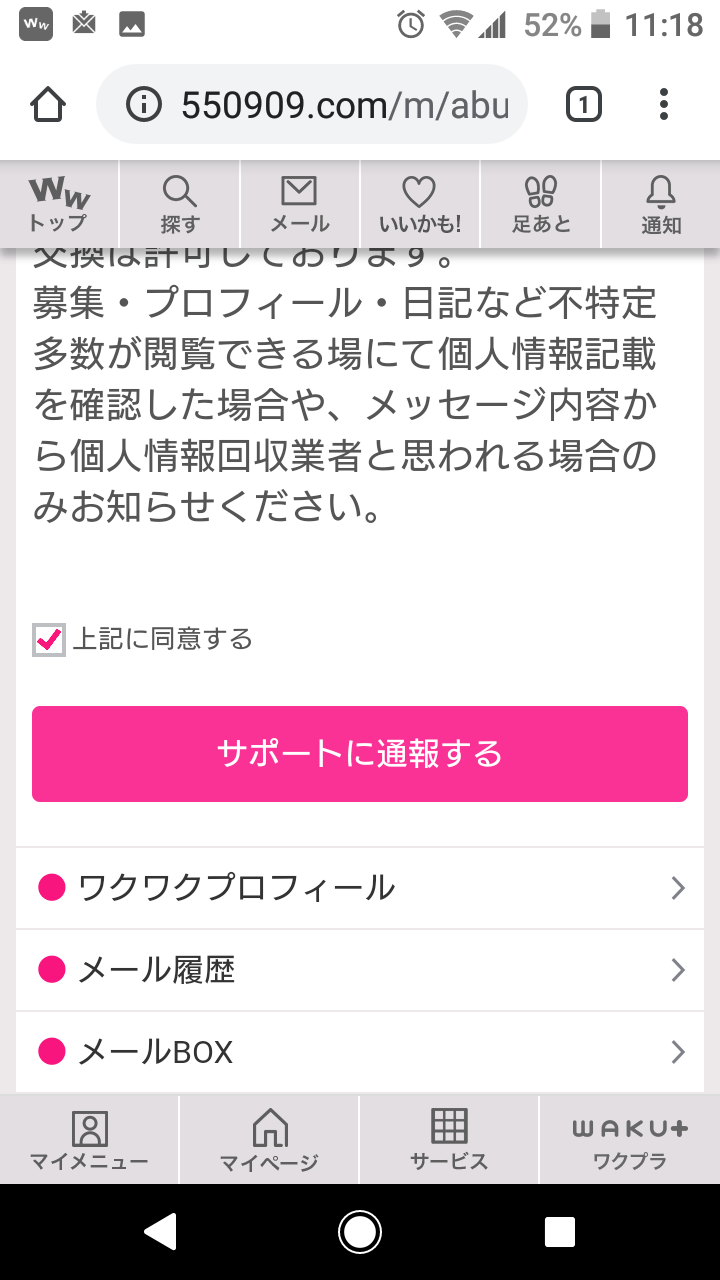Image resolution: width=720 pixels, height=1280 pixels.
Task: Open マイメニュー in the bottom bar
Action: (x=90, y=1138)
